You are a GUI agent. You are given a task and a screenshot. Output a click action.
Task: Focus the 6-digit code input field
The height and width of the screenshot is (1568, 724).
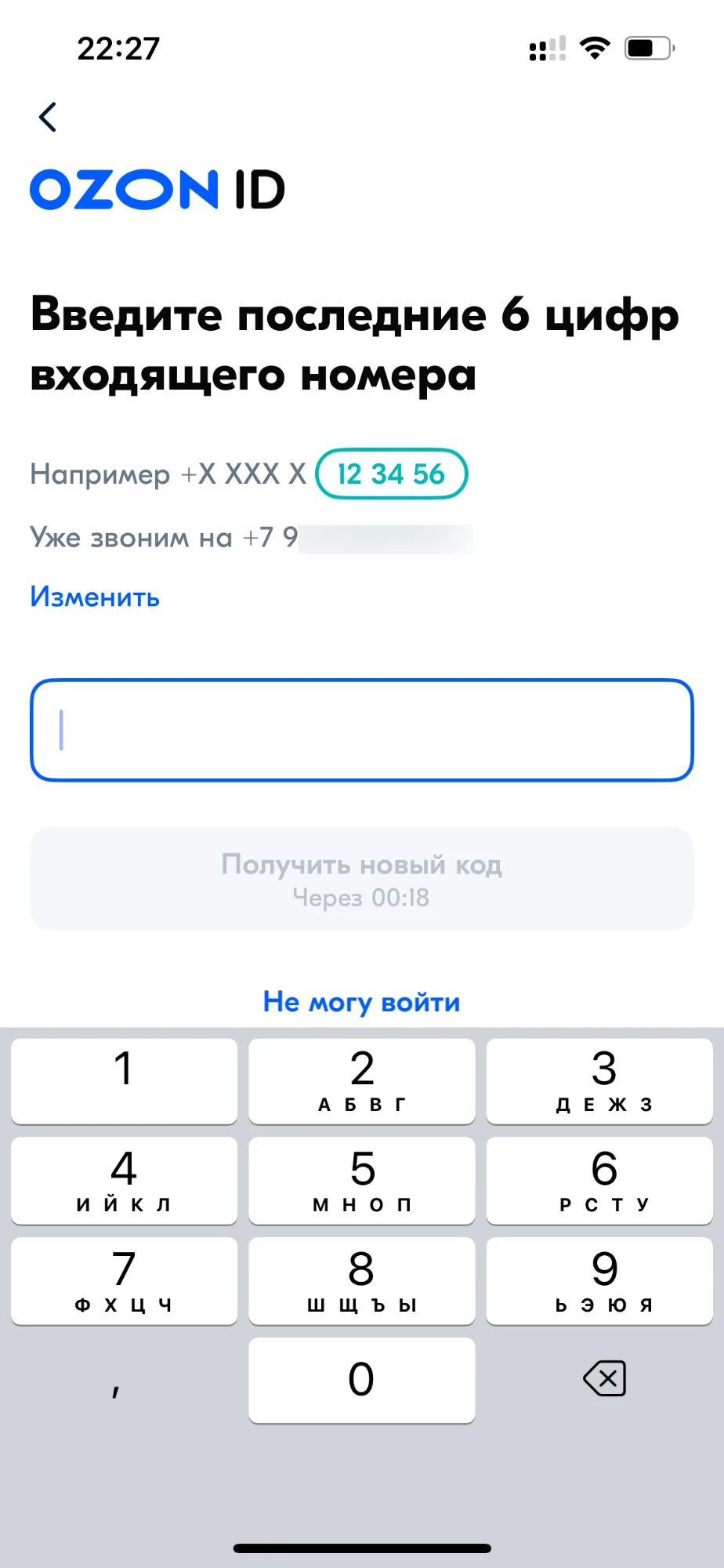(361, 730)
